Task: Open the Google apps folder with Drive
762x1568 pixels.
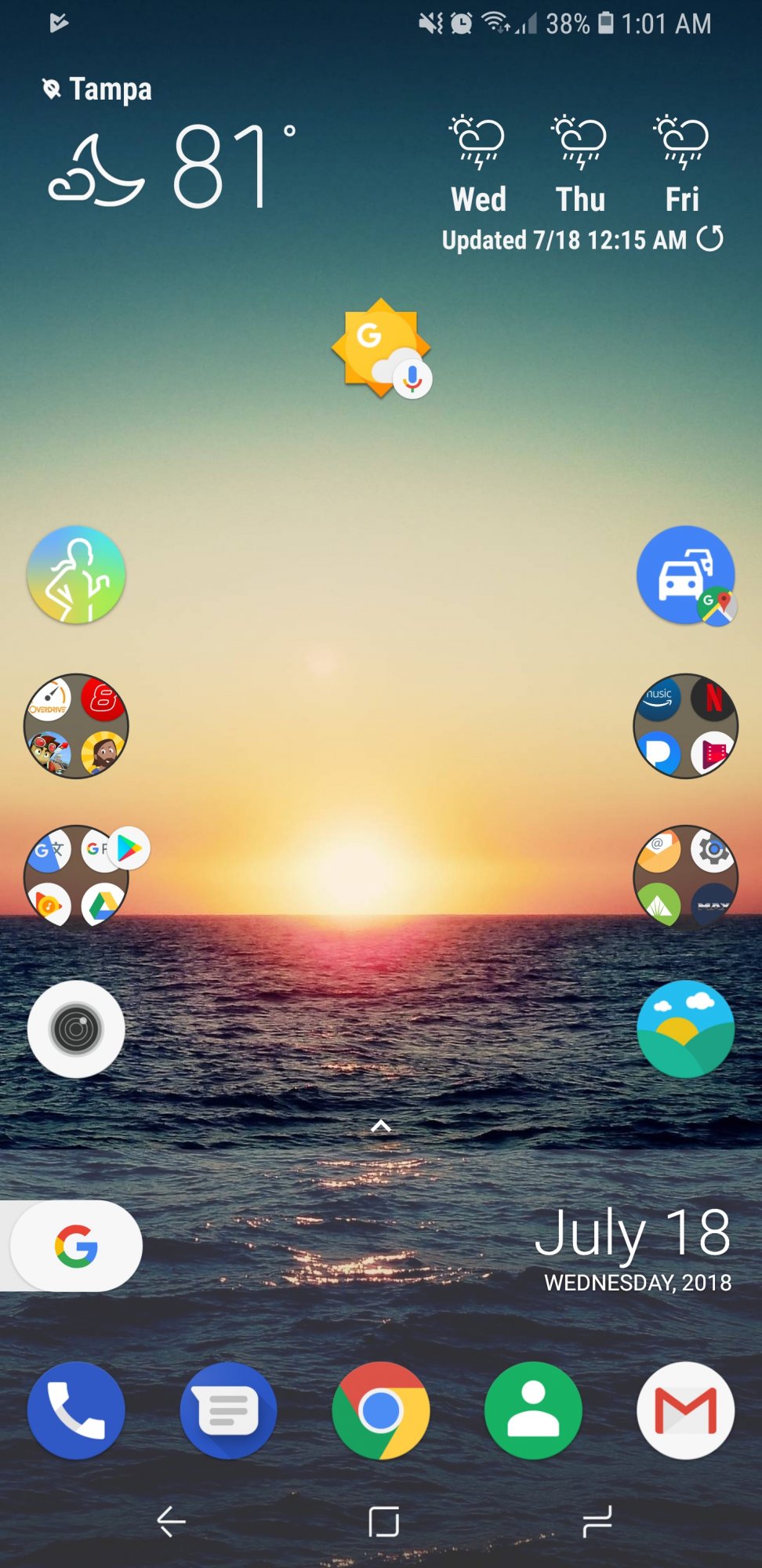Action: 76,877
